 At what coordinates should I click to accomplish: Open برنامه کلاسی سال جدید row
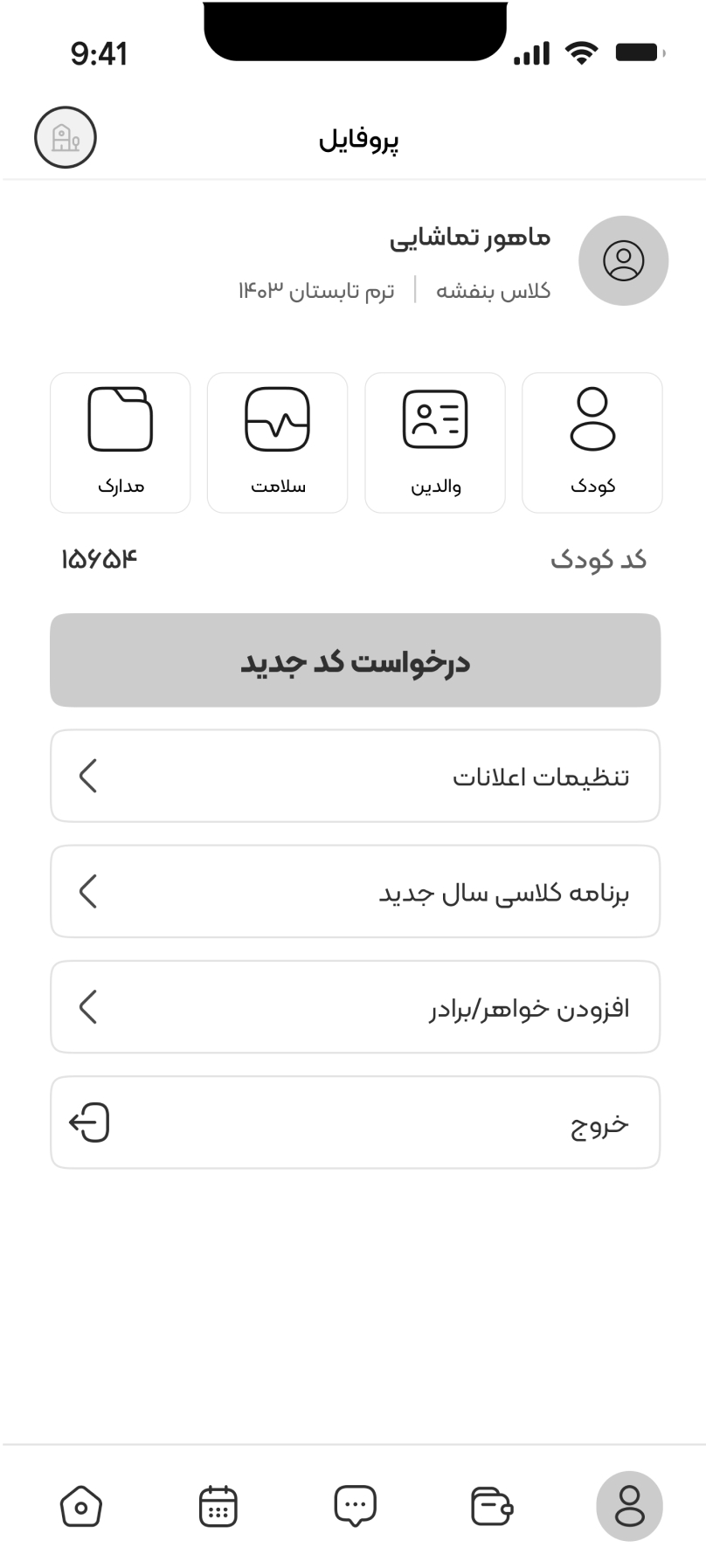[x=355, y=891]
